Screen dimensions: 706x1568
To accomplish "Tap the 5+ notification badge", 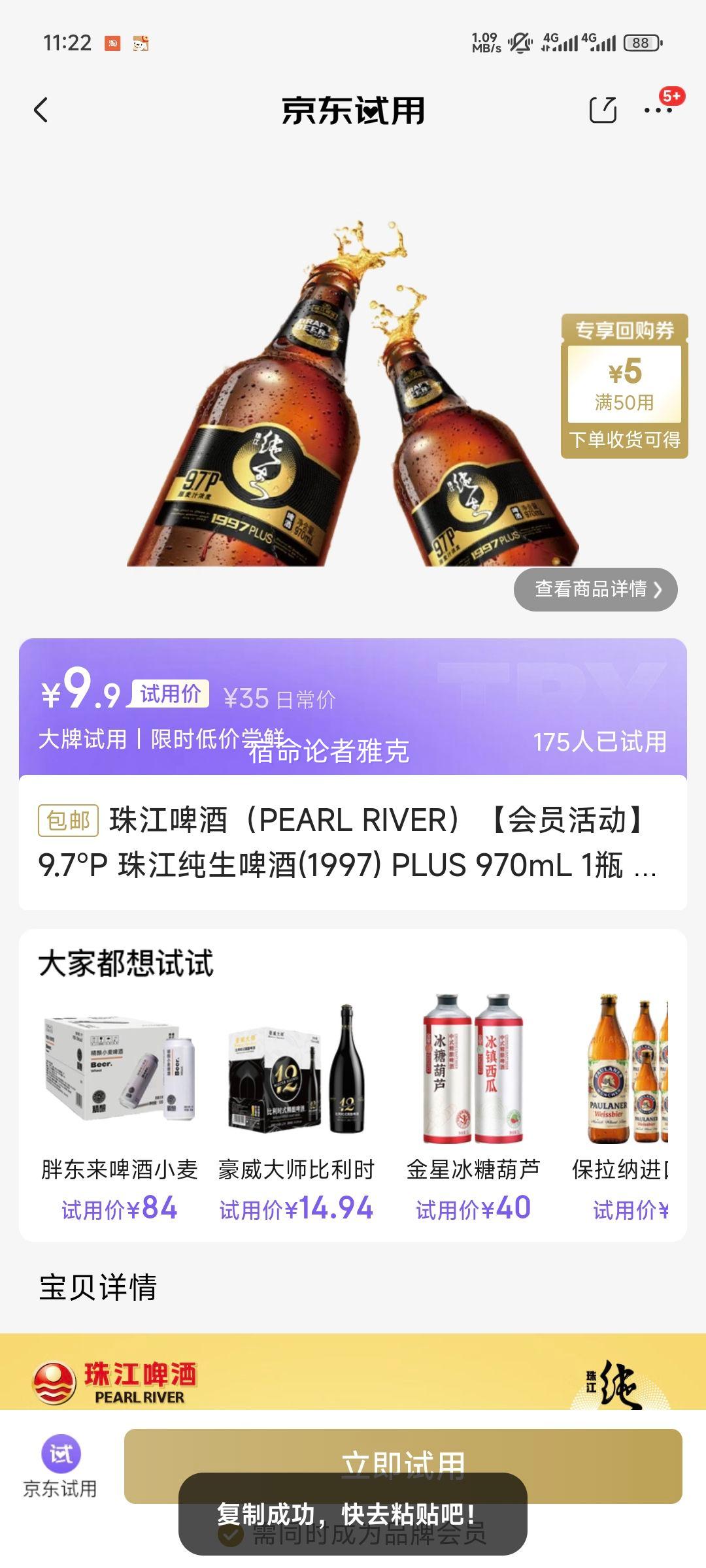I will pyautogui.click(x=673, y=96).
